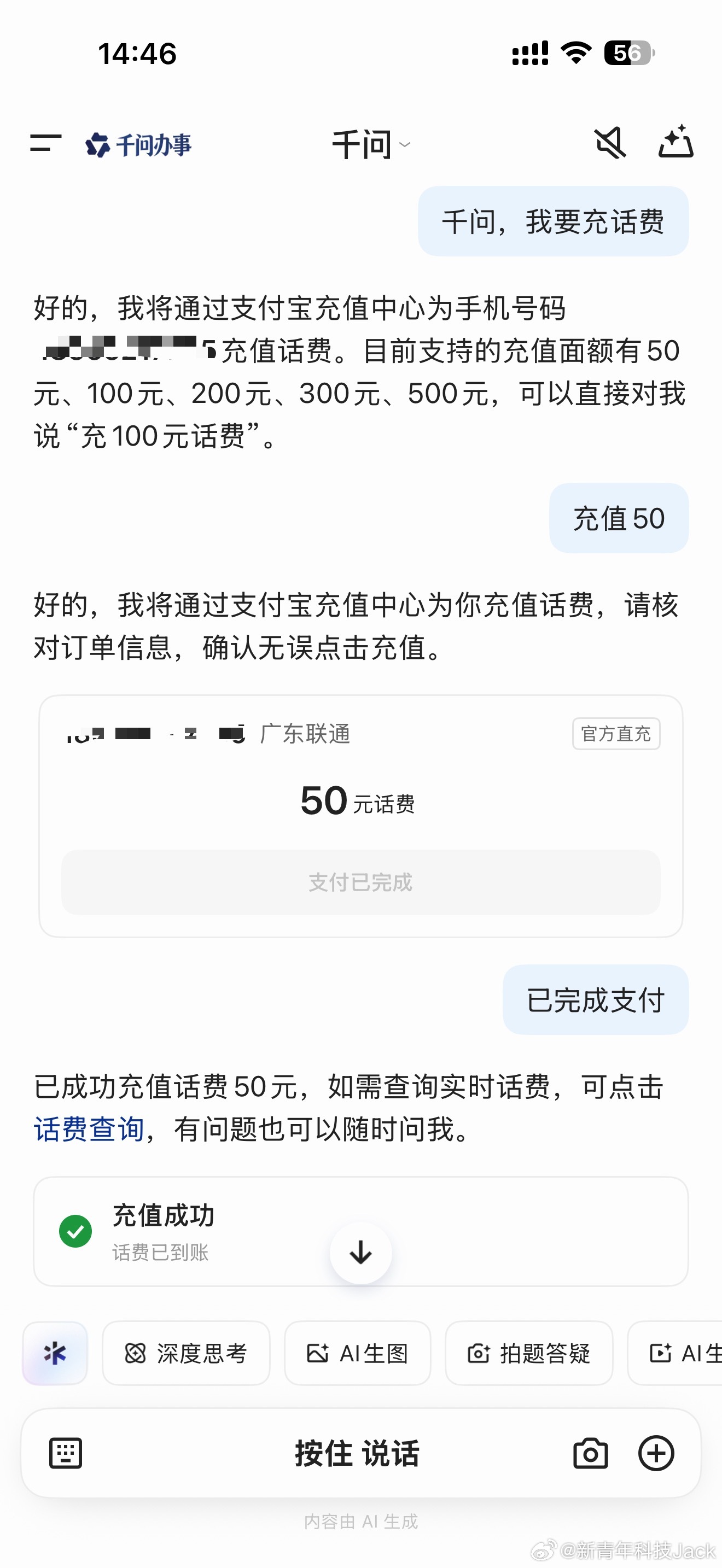Open the sidebar hamburger menu
722x1568 pixels.
point(44,143)
